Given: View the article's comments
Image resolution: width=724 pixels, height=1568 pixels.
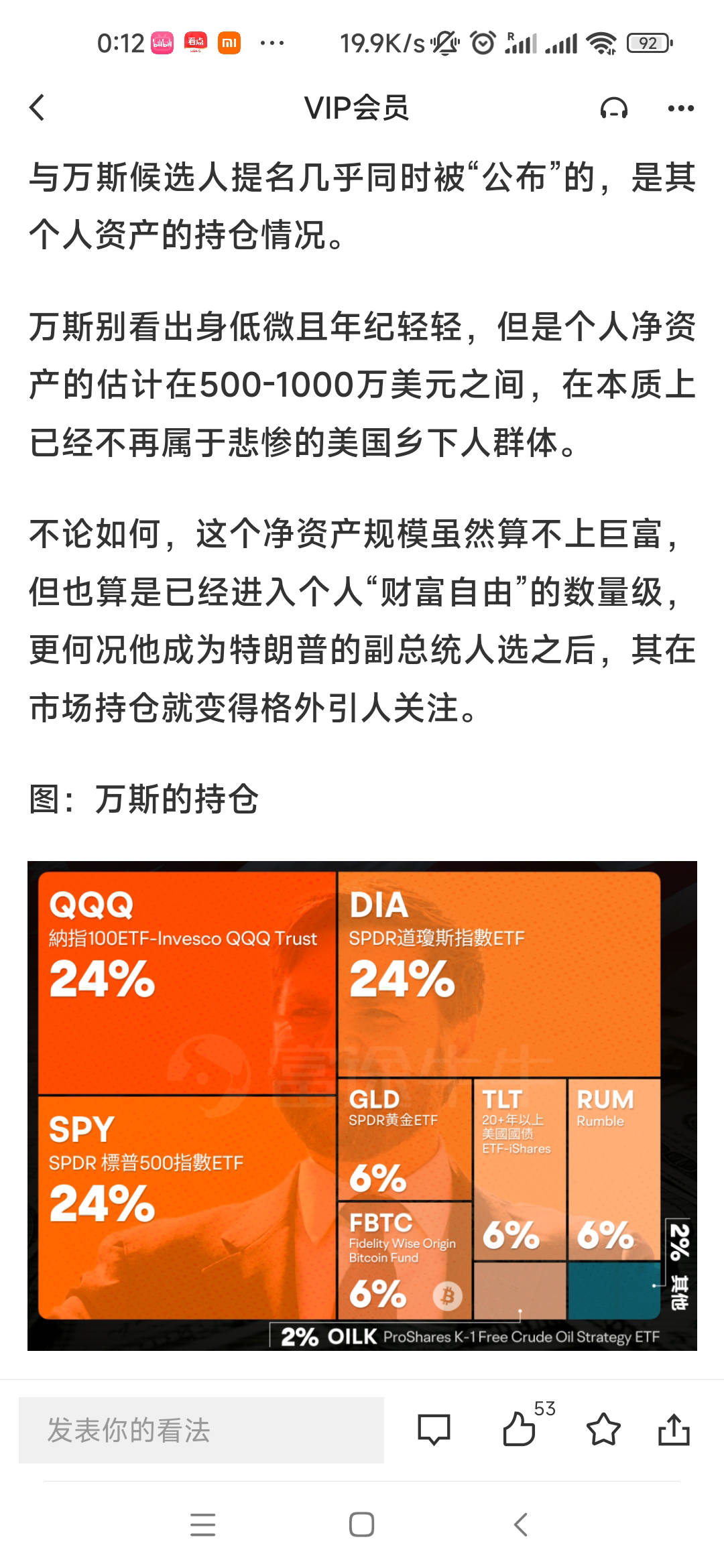Looking at the screenshot, I should point(434,1429).
